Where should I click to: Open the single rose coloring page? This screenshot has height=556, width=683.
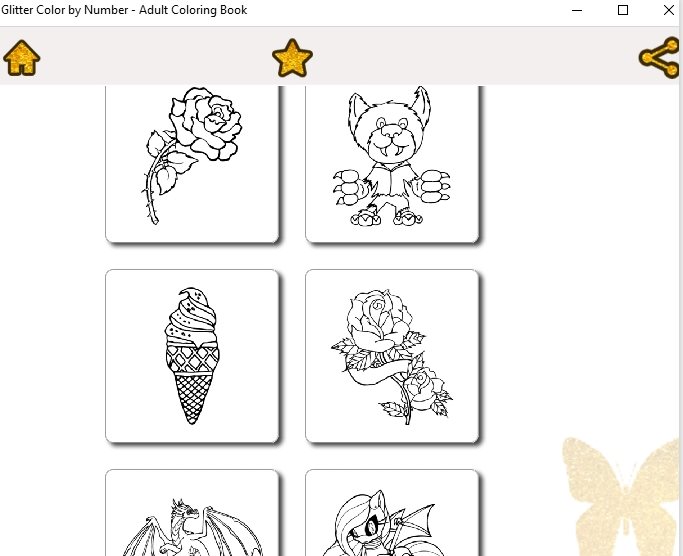(191, 160)
